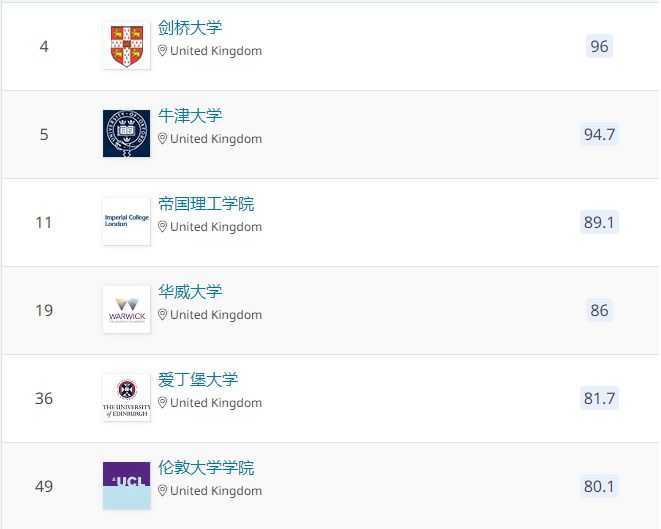Select 帝国理工学院 from the ranking list

(206, 204)
